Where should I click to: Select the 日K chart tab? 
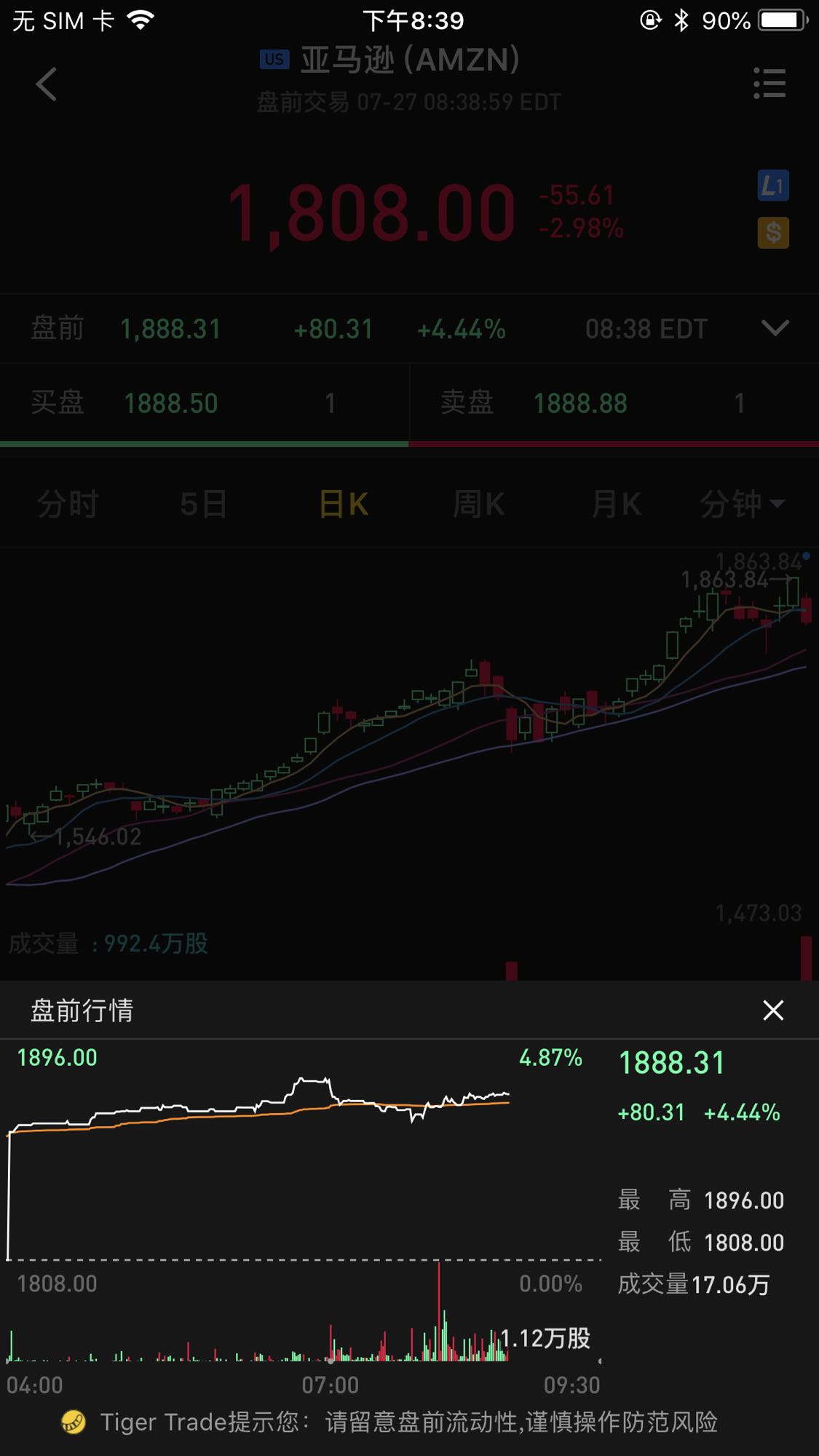(x=343, y=504)
